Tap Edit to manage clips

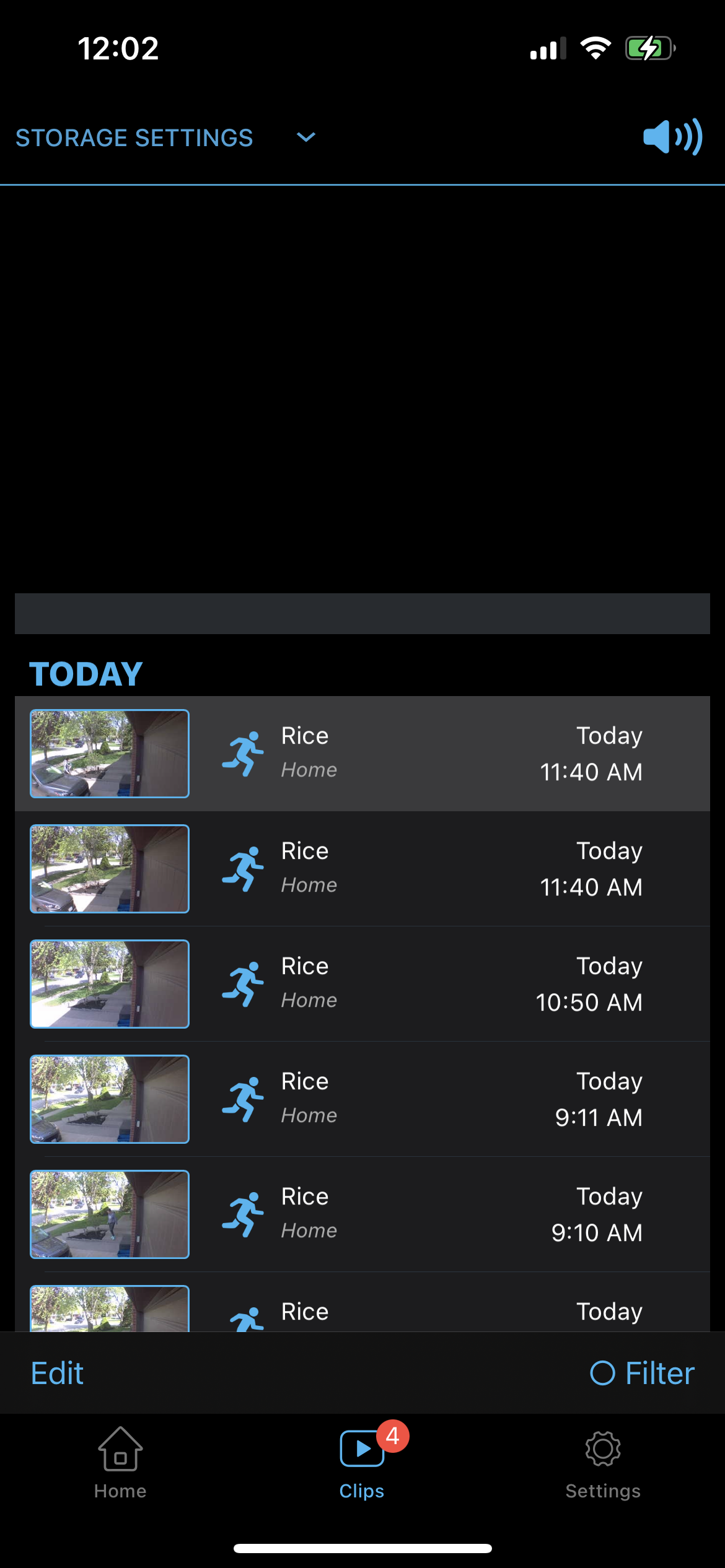point(57,1374)
